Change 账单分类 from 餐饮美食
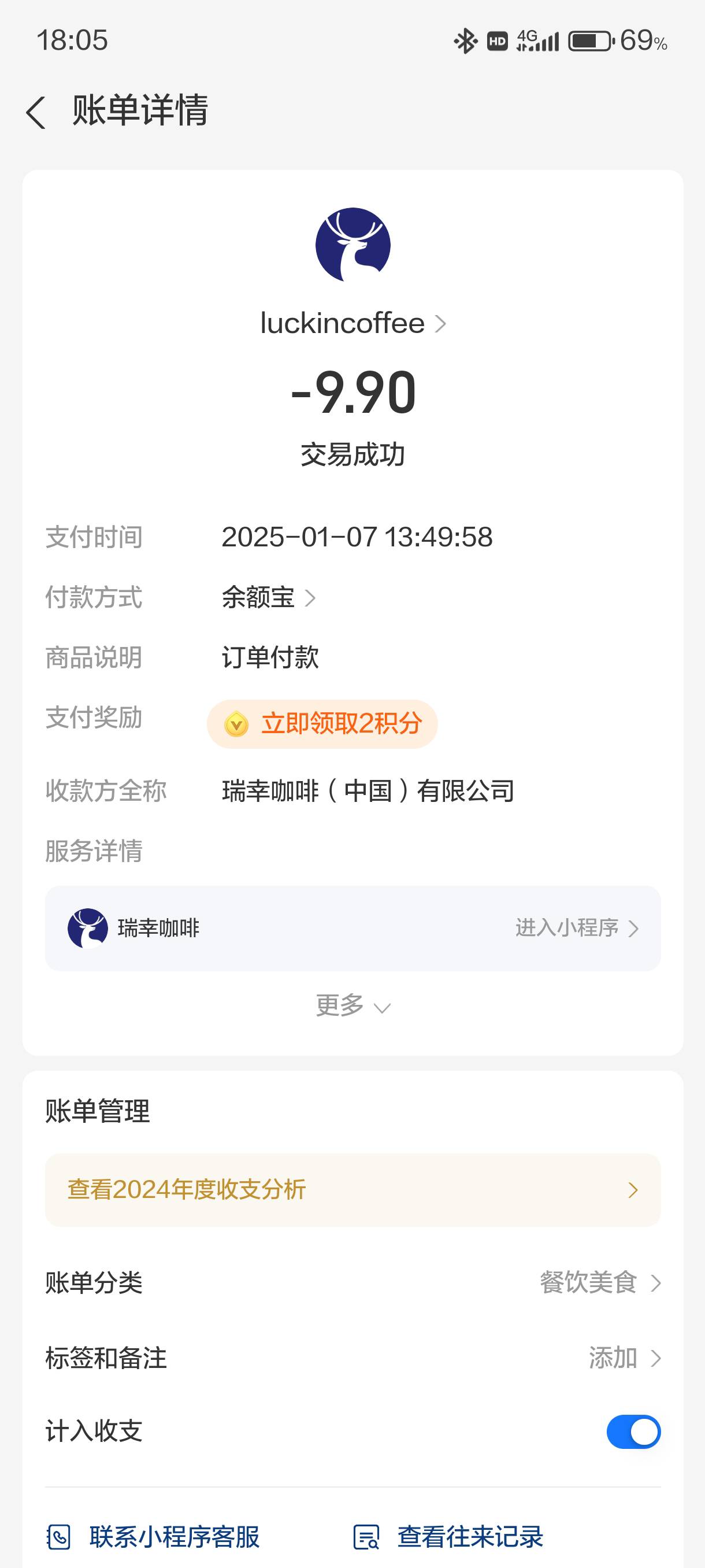Screen dimensions: 705x1568 coord(353,1283)
